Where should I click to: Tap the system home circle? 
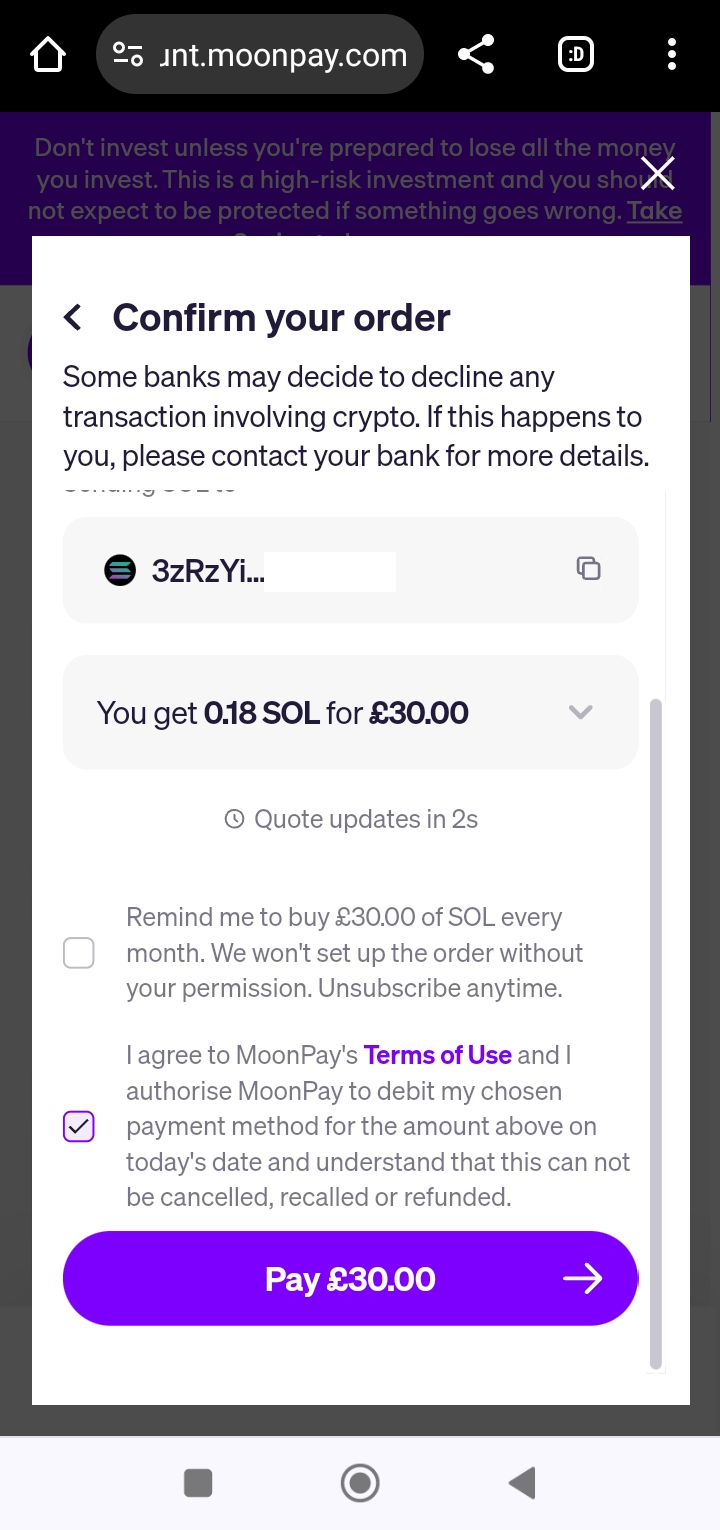360,1483
